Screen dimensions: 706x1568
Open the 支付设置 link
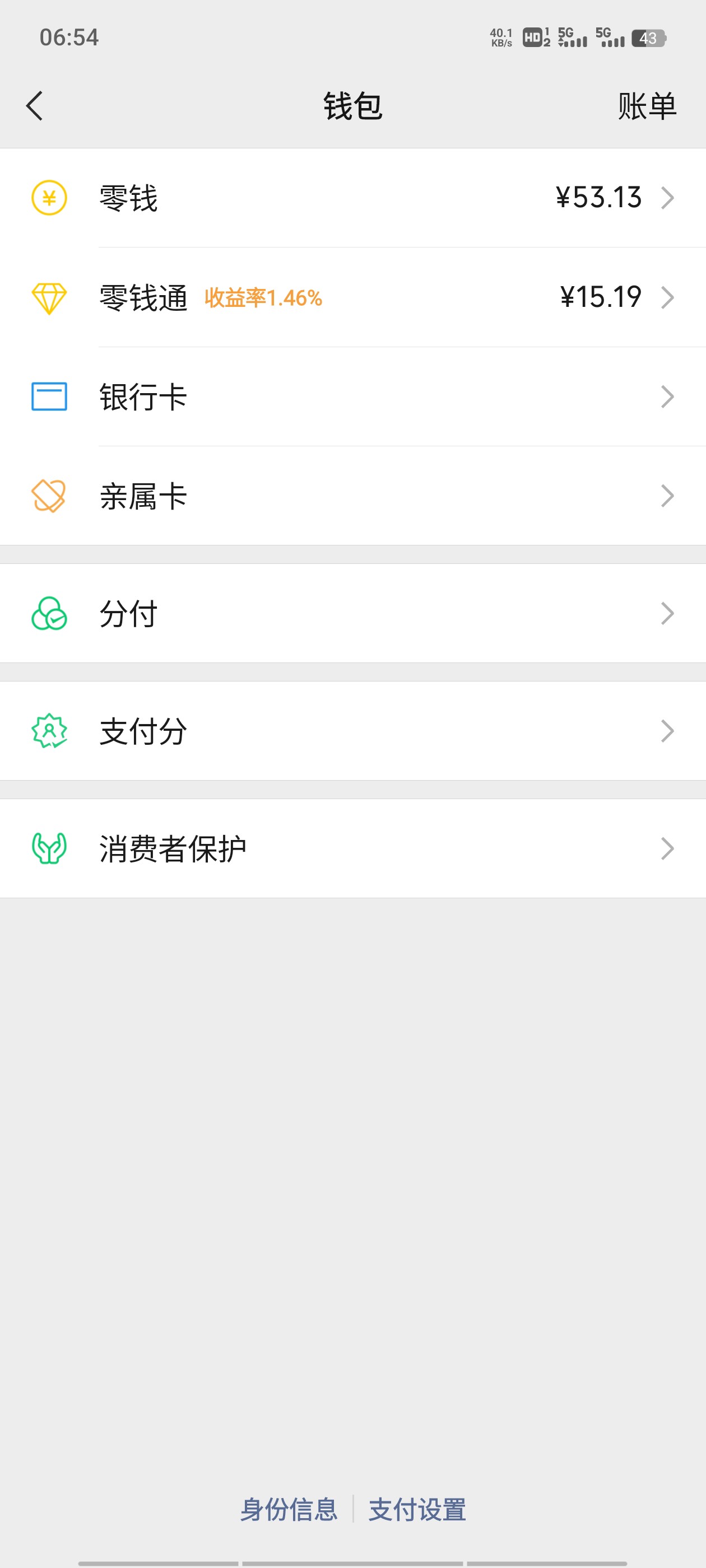[x=417, y=1510]
